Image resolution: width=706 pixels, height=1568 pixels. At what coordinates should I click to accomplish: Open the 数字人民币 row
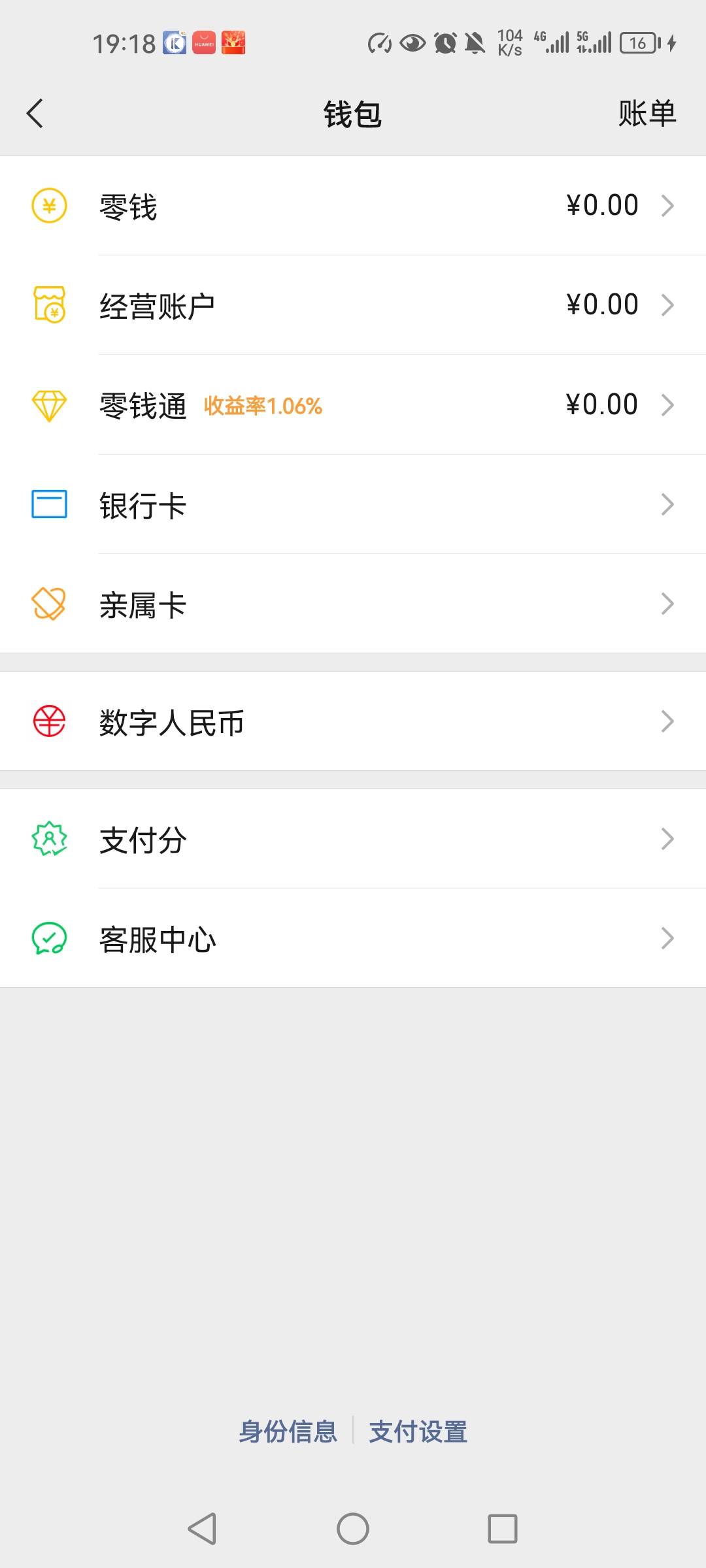(353, 721)
